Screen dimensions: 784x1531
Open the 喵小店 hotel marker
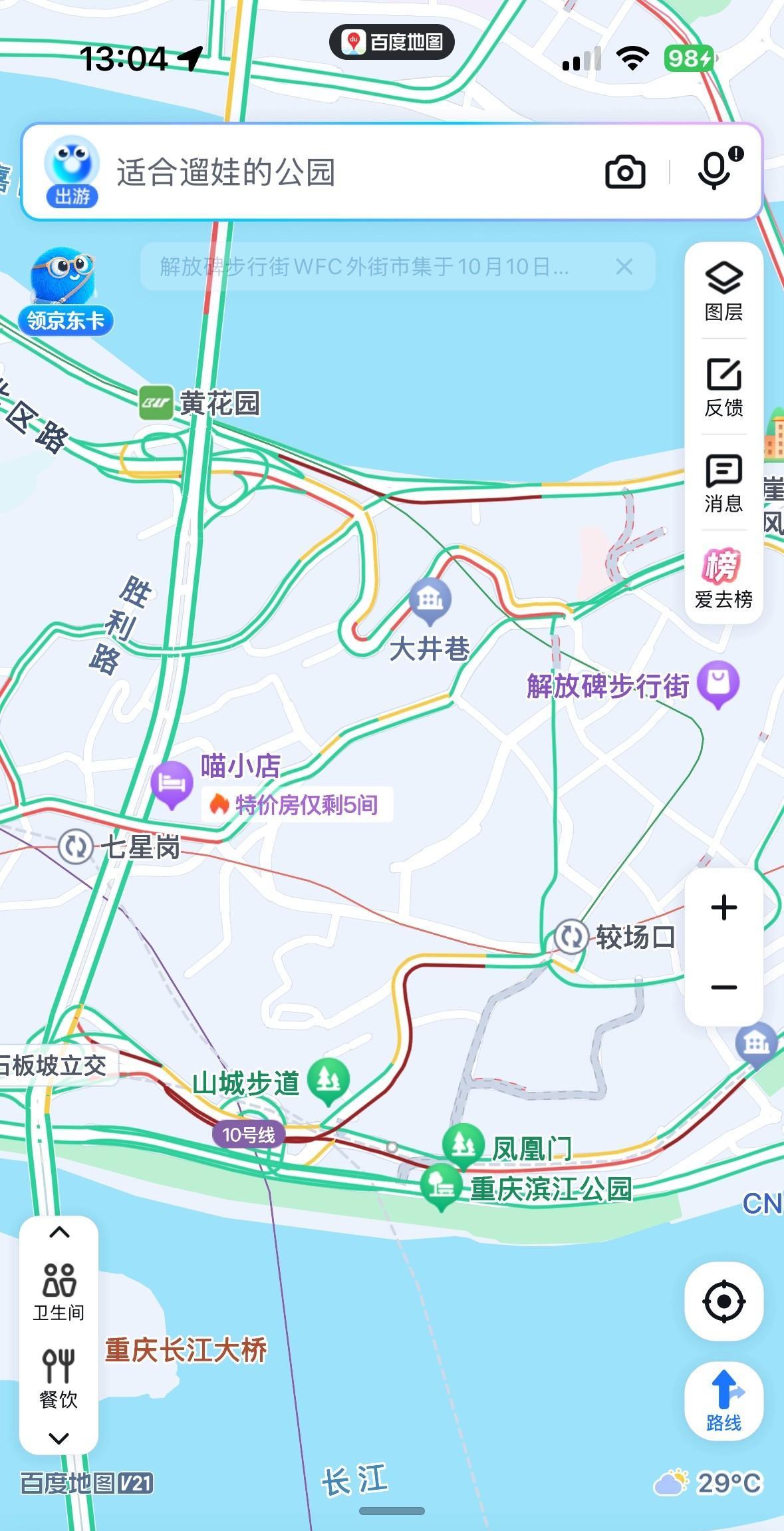click(172, 784)
